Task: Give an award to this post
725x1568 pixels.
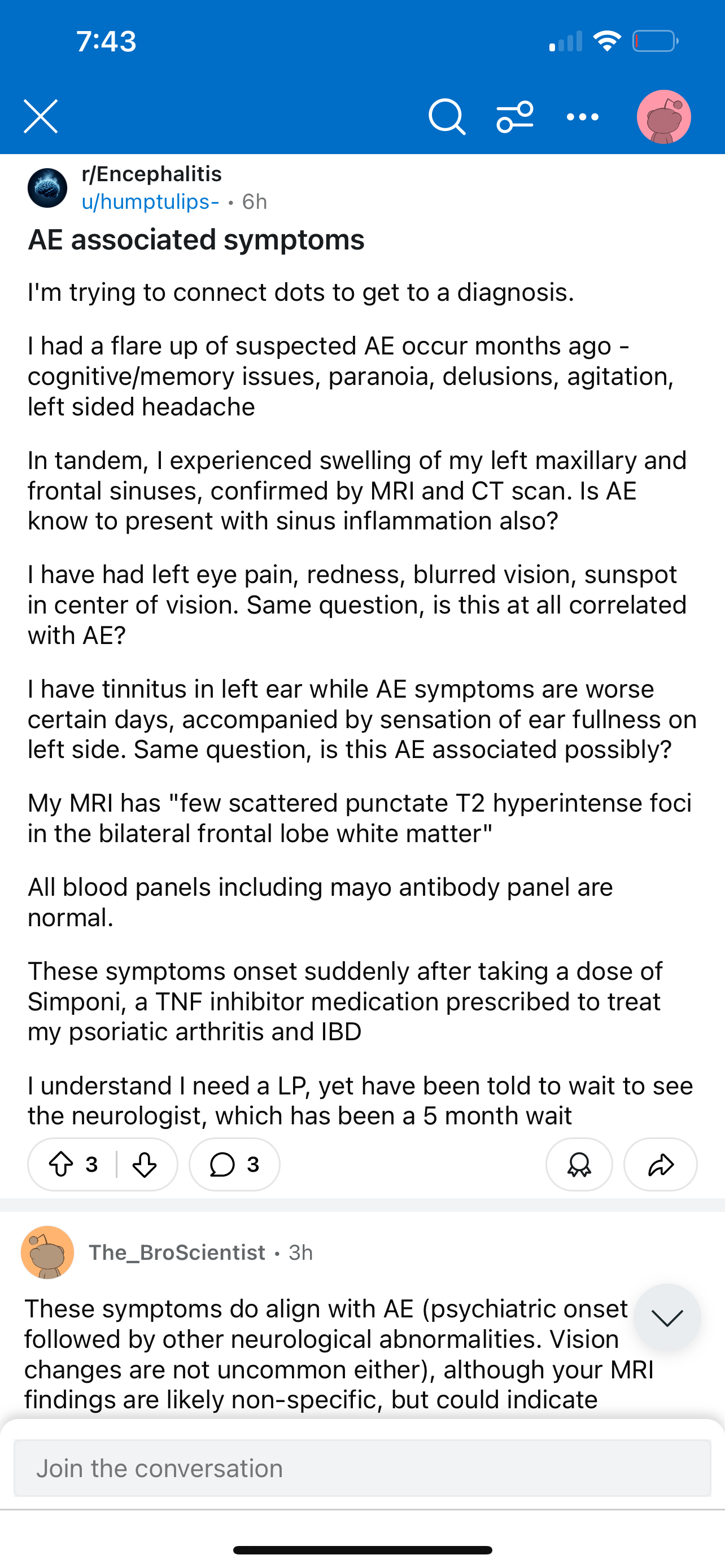Action: tap(579, 1164)
